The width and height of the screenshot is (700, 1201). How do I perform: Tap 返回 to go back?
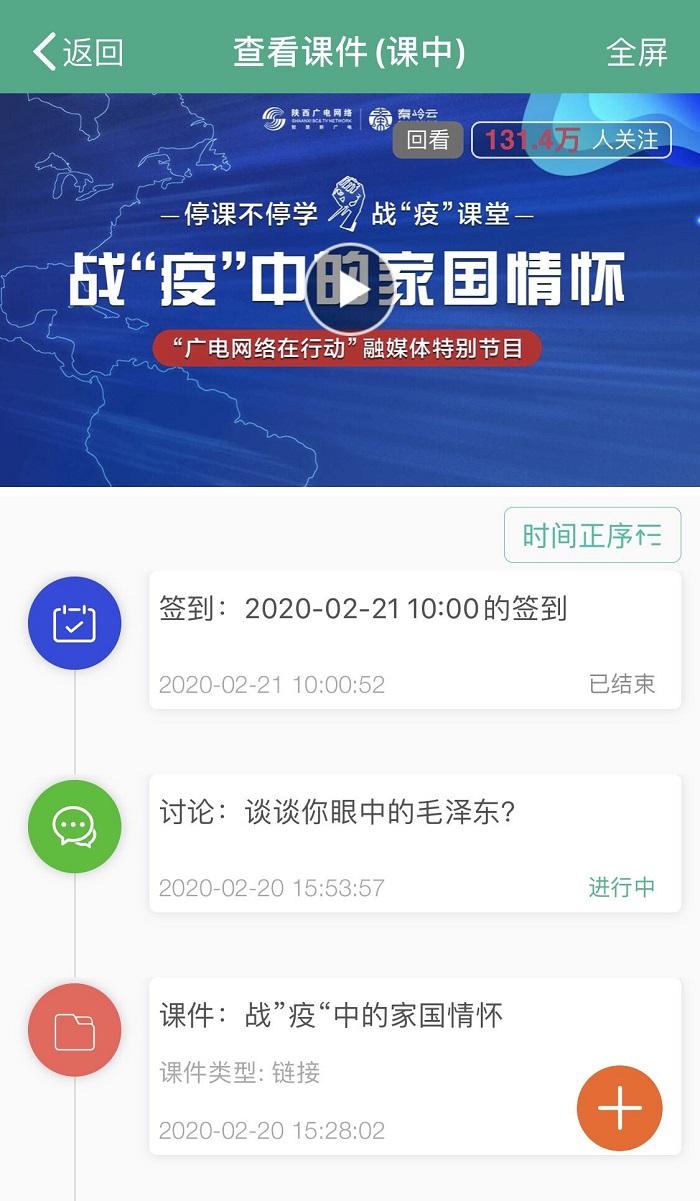78,52
